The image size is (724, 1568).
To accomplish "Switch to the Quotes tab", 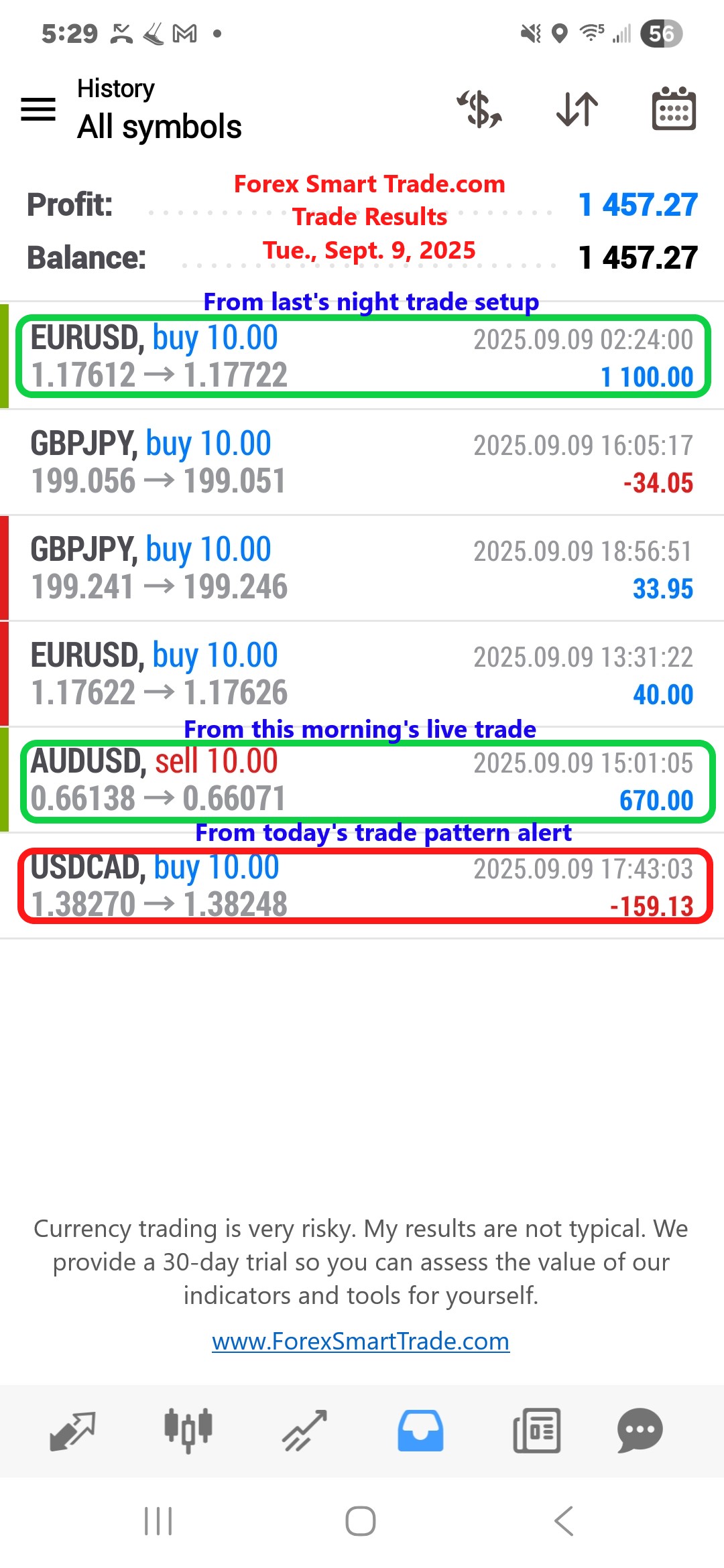I will 72,1431.
